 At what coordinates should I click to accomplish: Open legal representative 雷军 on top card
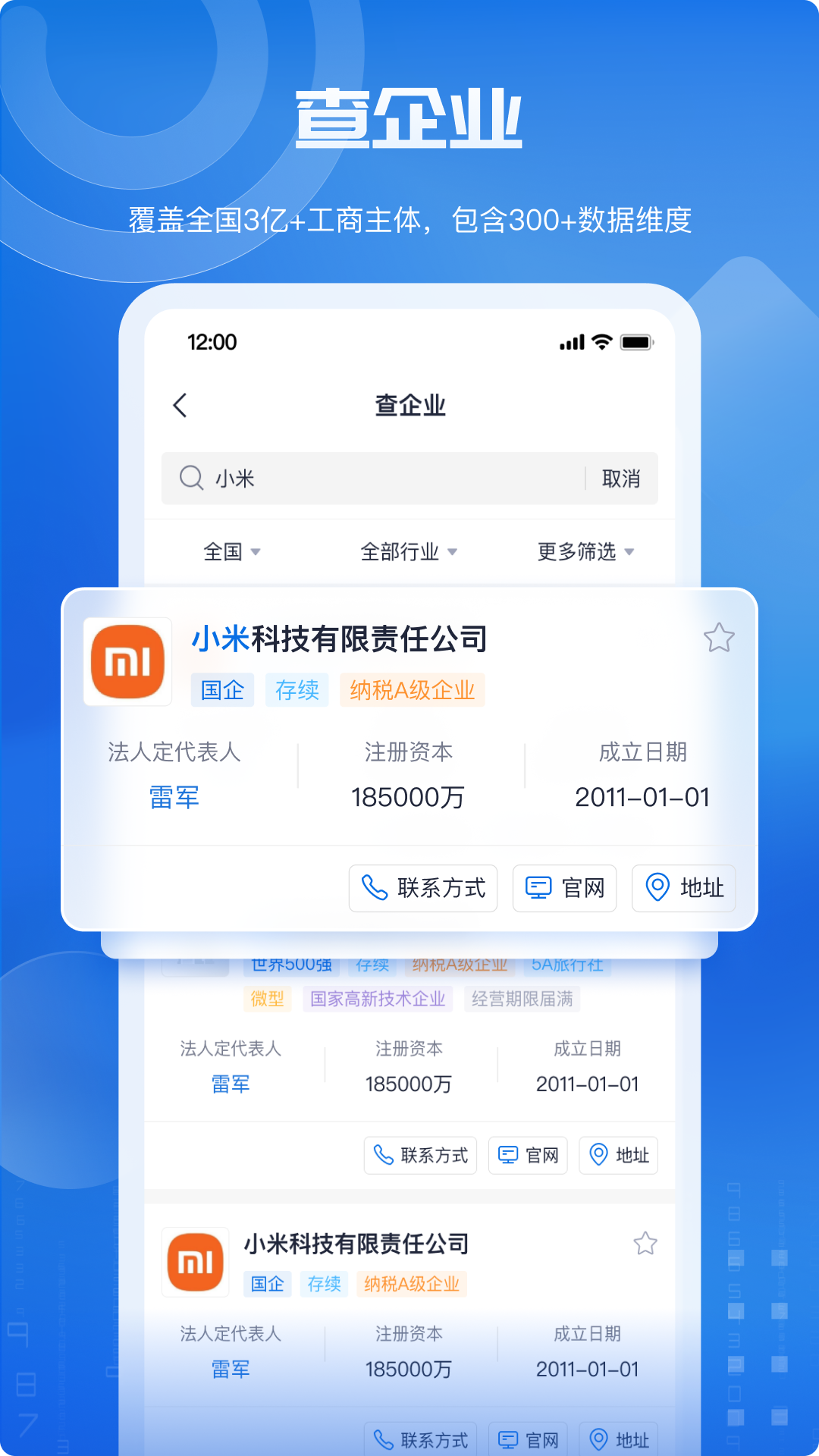172,797
